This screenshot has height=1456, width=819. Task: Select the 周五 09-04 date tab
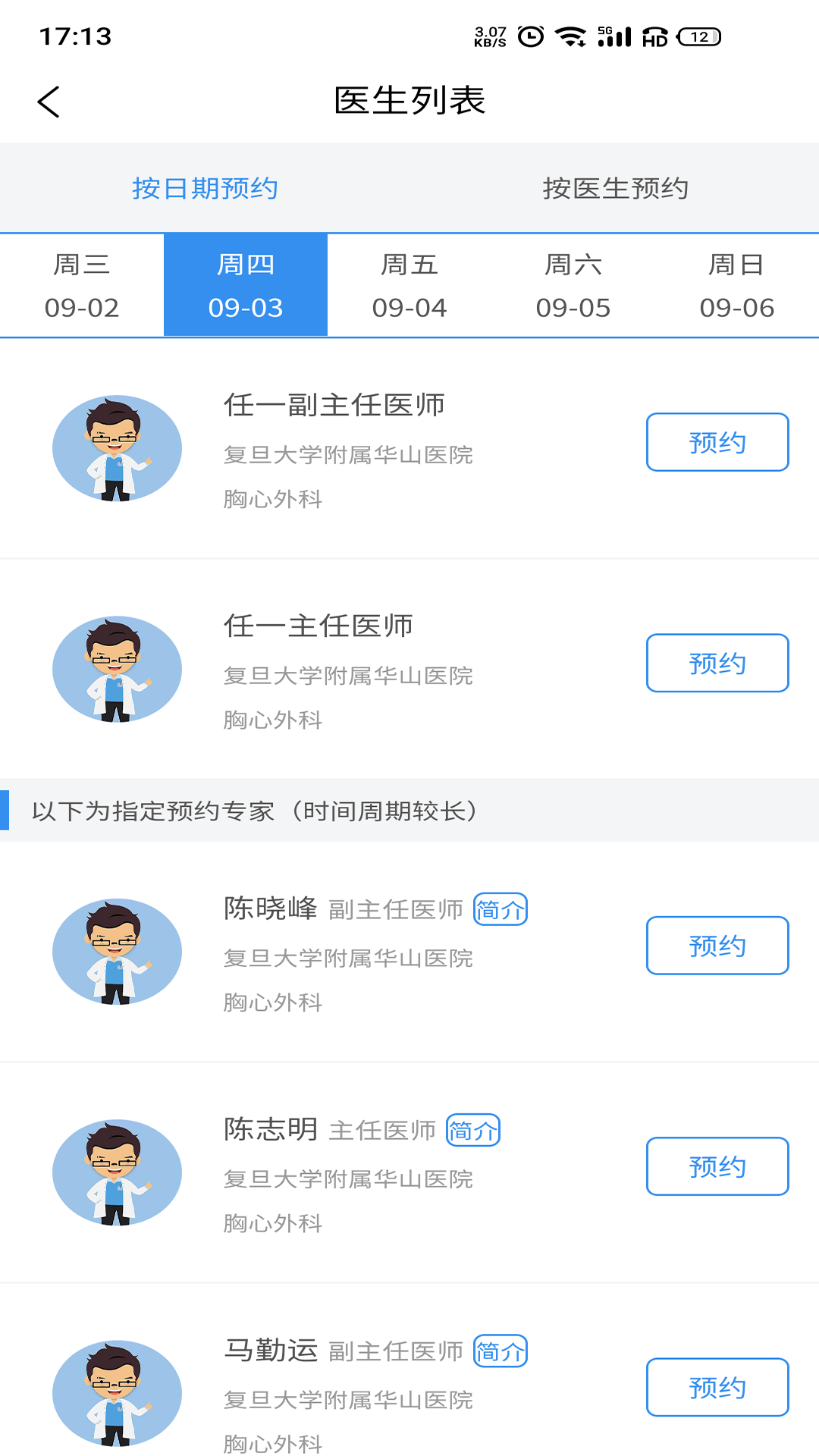click(409, 284)
